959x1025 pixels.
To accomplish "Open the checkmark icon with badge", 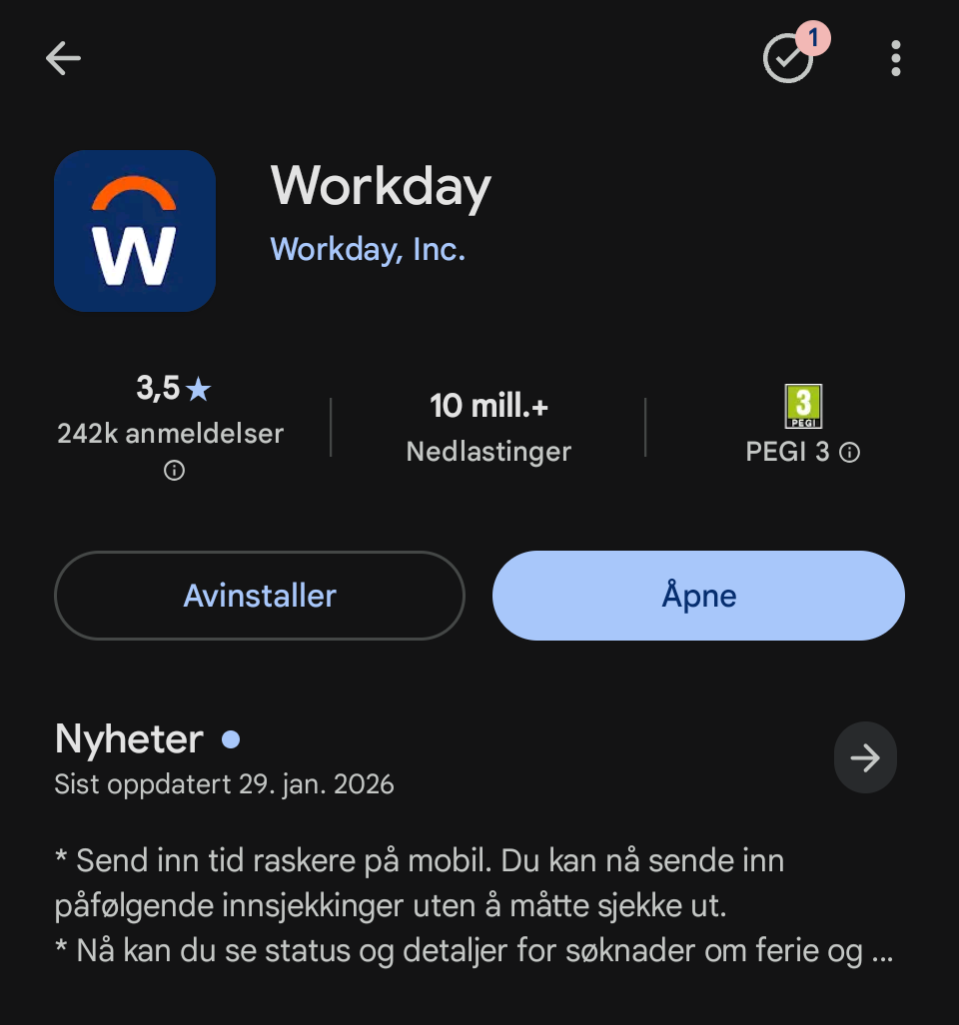I will pos(790,58).
